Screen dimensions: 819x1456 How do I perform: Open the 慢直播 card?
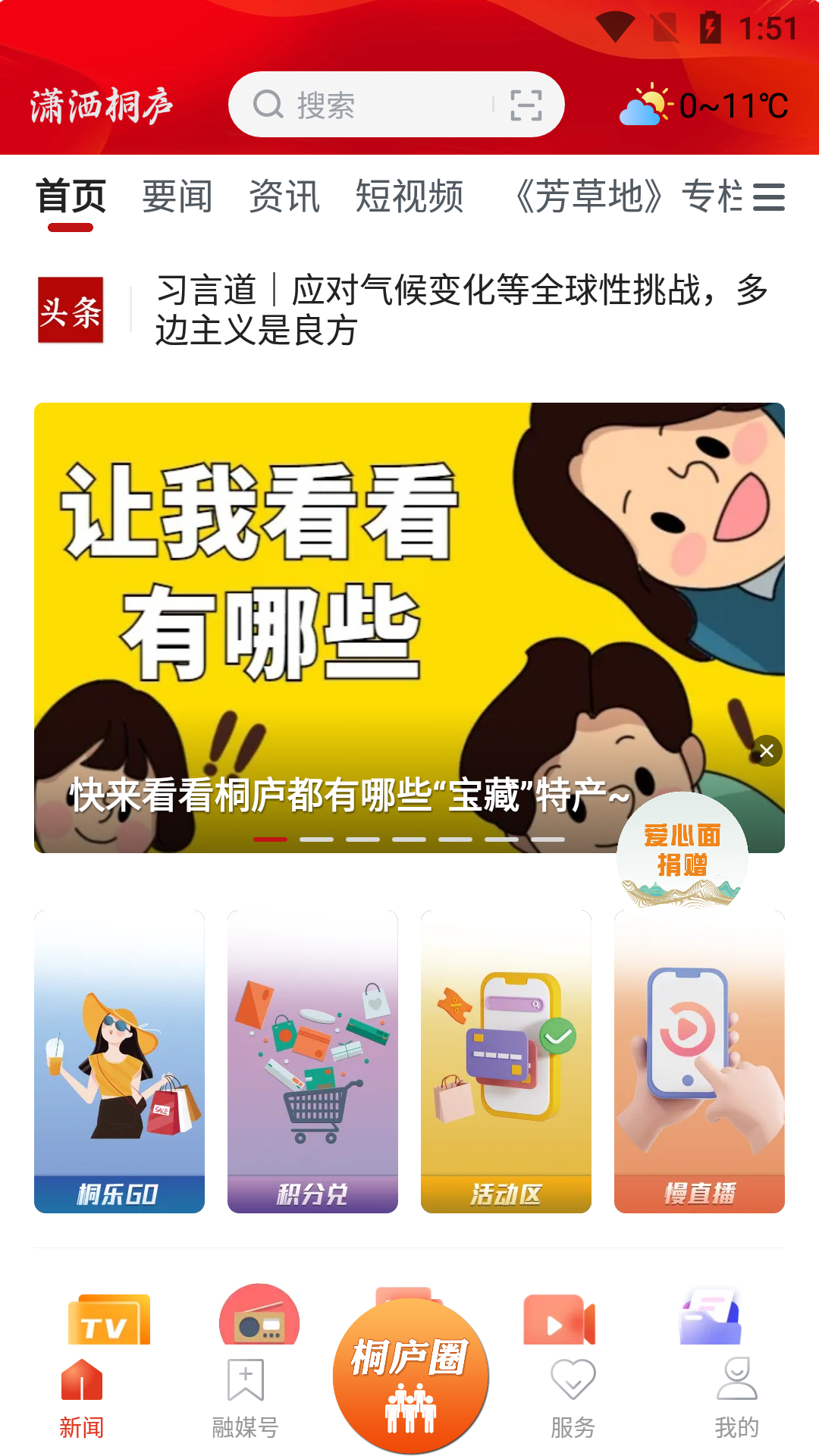pyautogui.click(x=699, y=1062)
